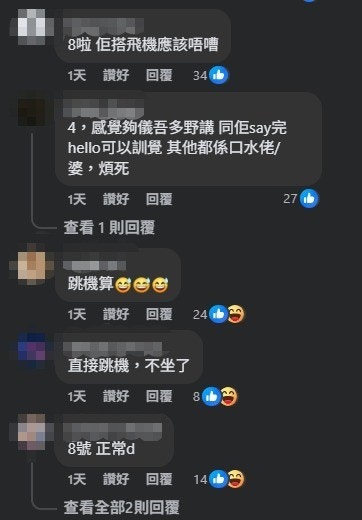This screenshot has width=362, height=520.
Task: Reply to the comment starting with "4，感覺夠儀"
Action: tap(159, 199)
